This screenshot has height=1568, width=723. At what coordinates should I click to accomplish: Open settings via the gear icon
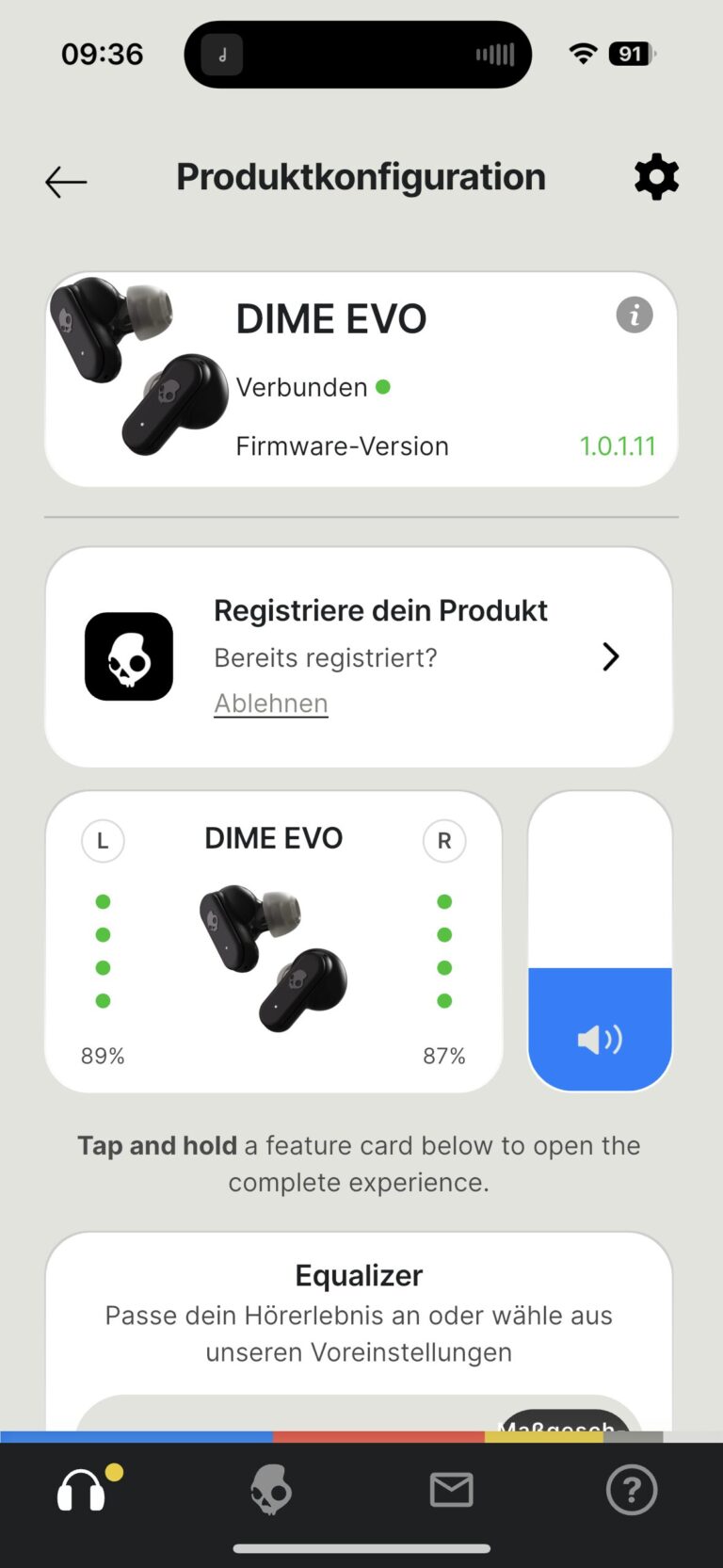coord(656,176)
